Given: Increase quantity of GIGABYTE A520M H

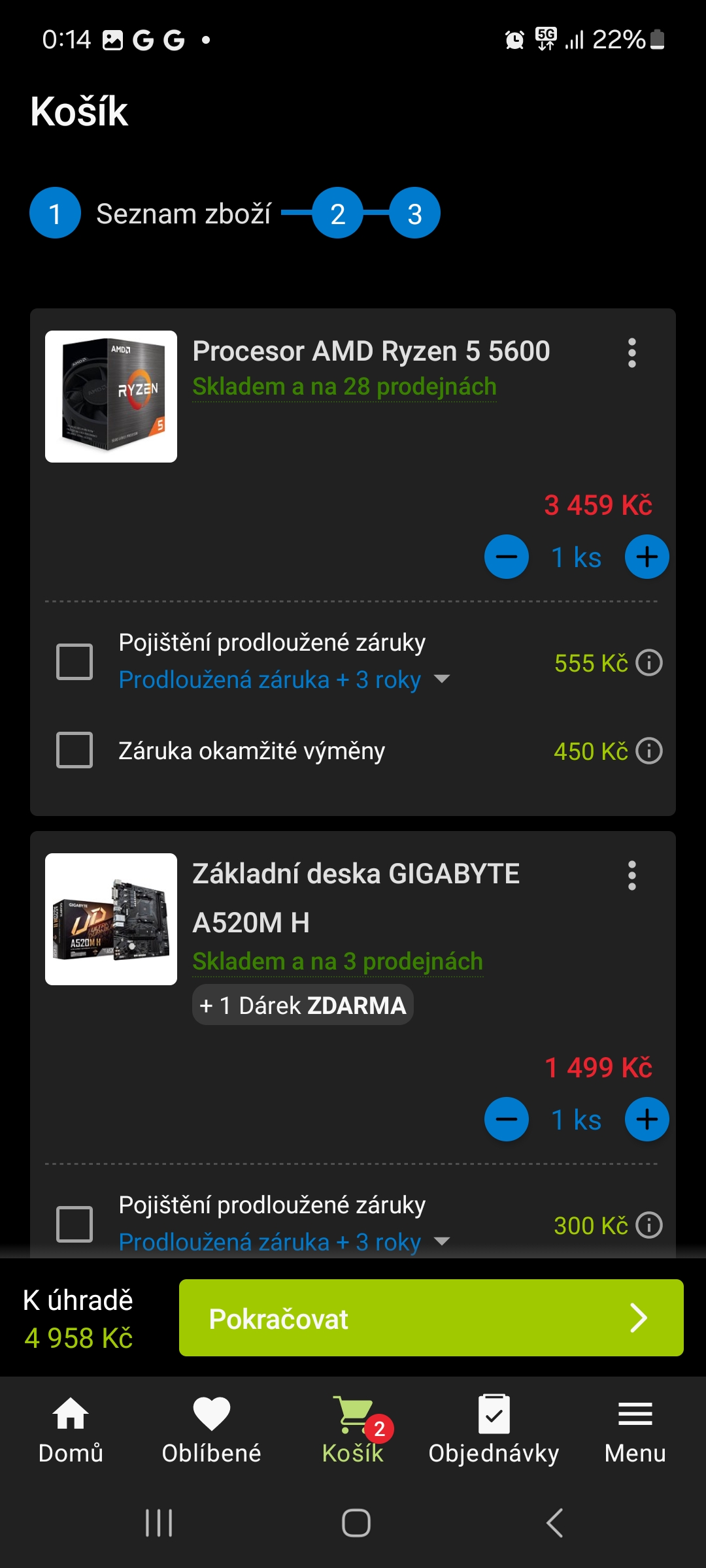Looking at the screenshot, I should 647,1120.
